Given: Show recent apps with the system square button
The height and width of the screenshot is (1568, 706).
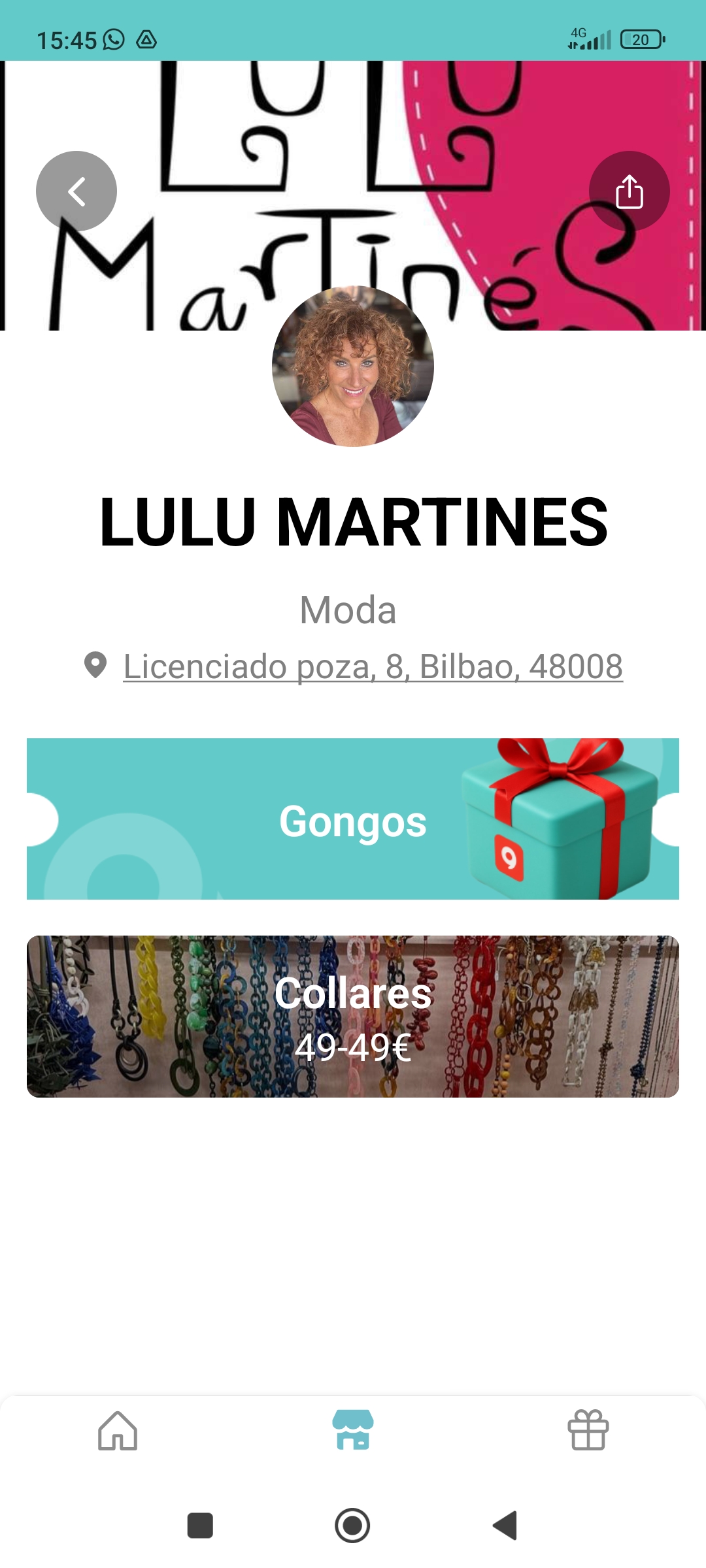Looking at the screenshot, I should (200, 1526).
